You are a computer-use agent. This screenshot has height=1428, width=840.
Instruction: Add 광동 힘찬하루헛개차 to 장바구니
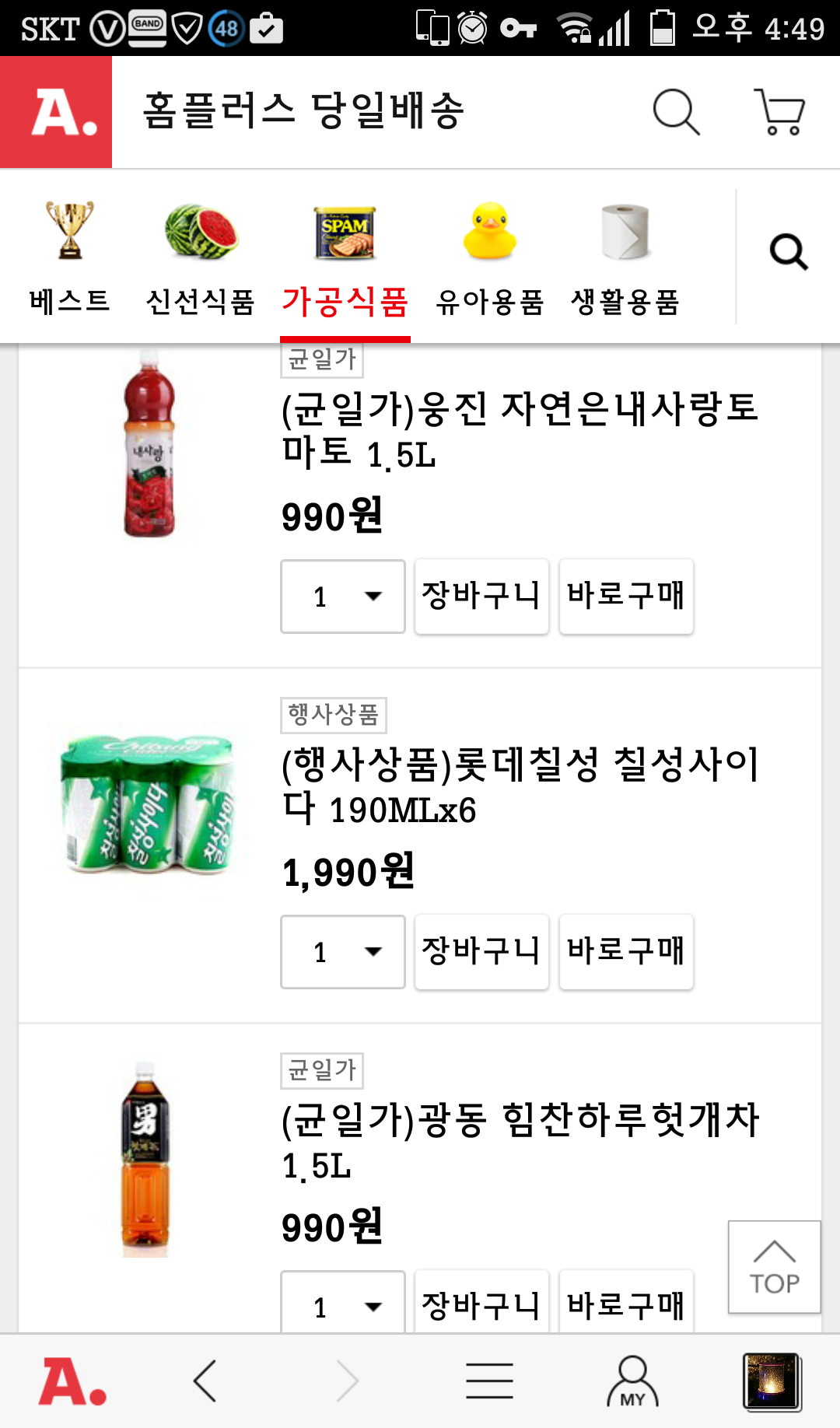click(x=481, y=1304)
